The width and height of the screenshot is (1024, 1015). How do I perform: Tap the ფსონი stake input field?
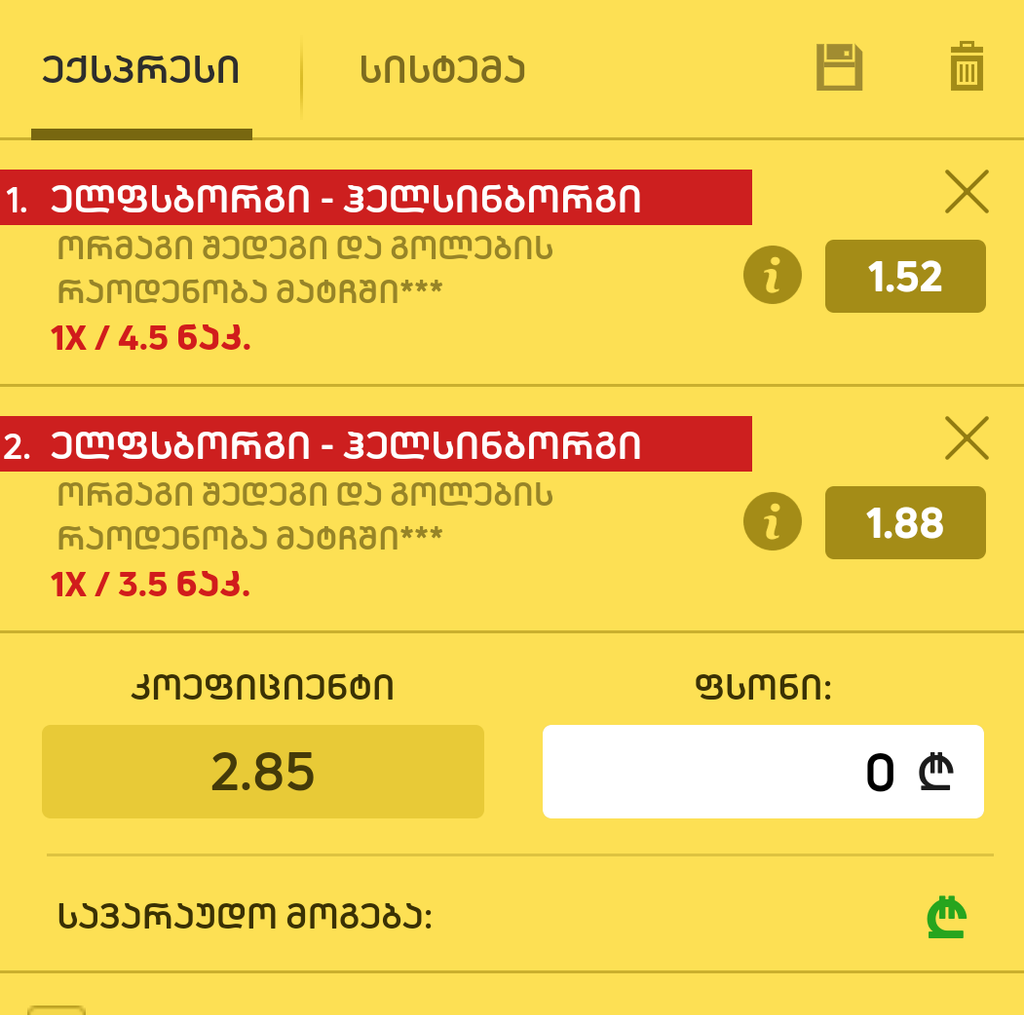(x=762, y=772)
